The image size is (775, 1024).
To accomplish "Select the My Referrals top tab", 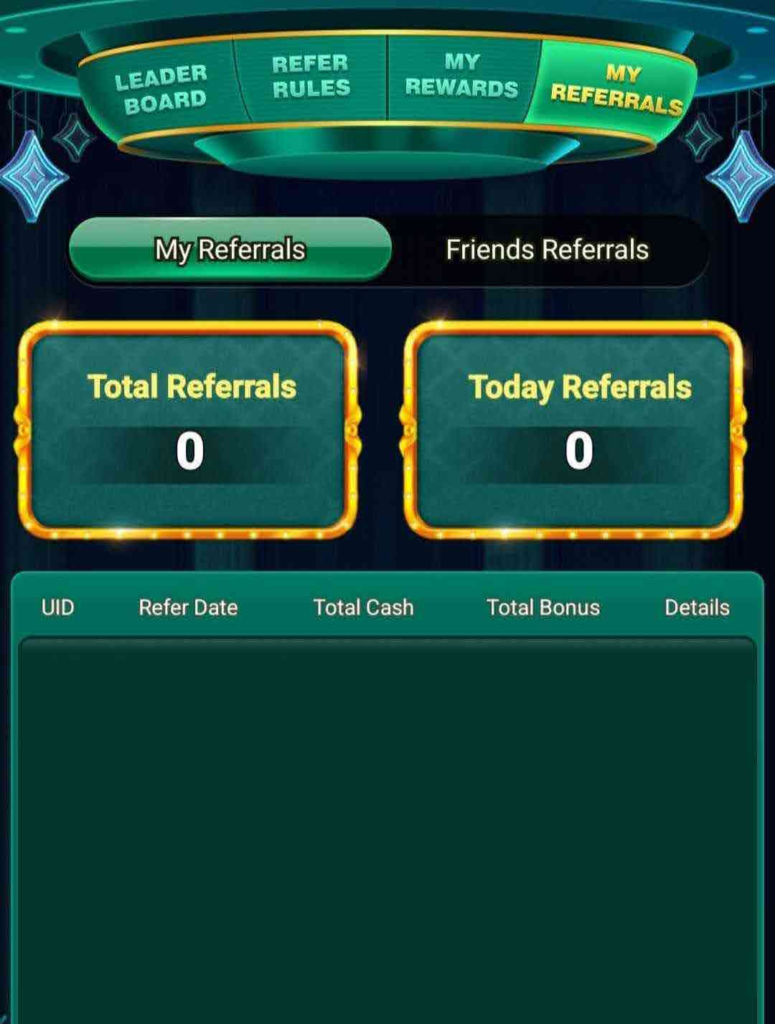I will [x=617, y=87].
